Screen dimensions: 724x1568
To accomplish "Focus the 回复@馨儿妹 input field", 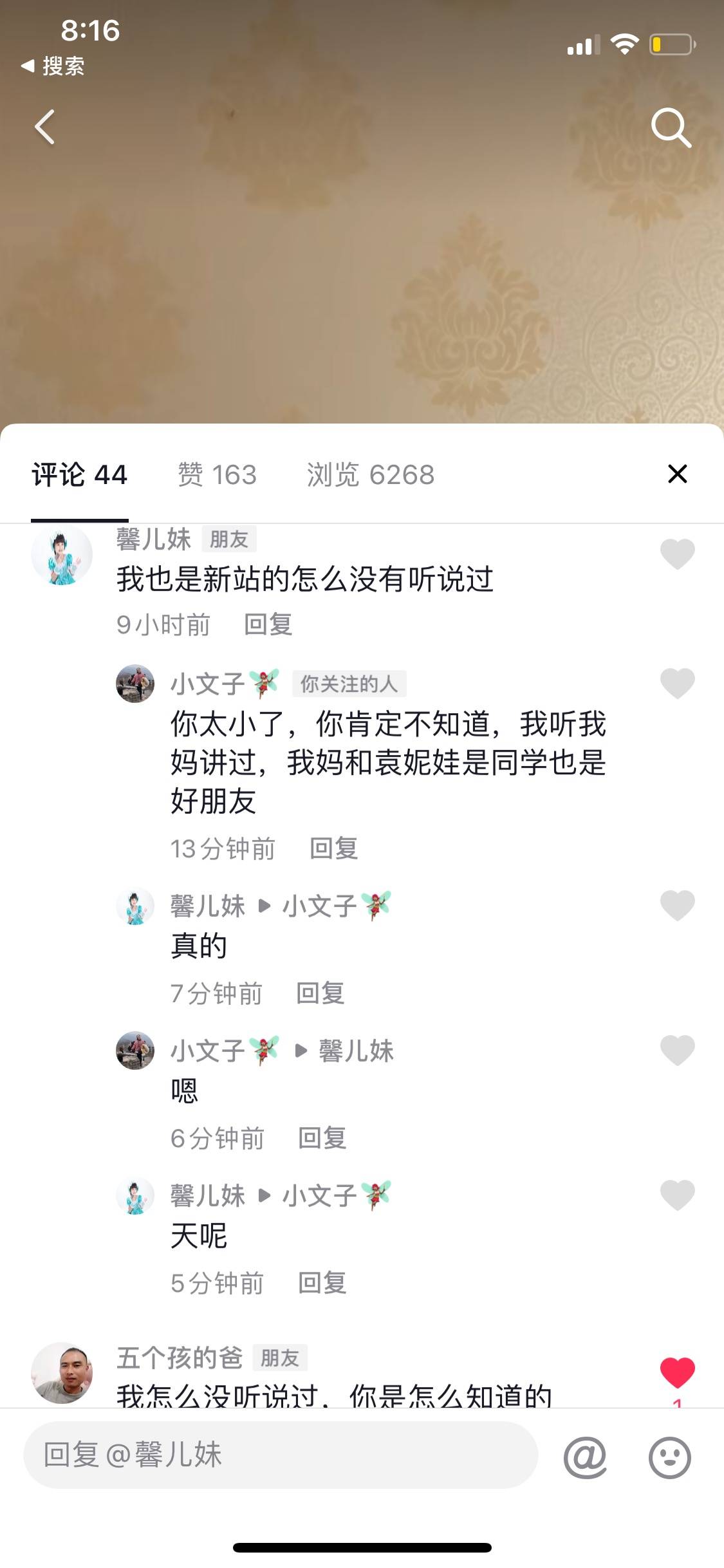I will click(x=281, y=1455).
